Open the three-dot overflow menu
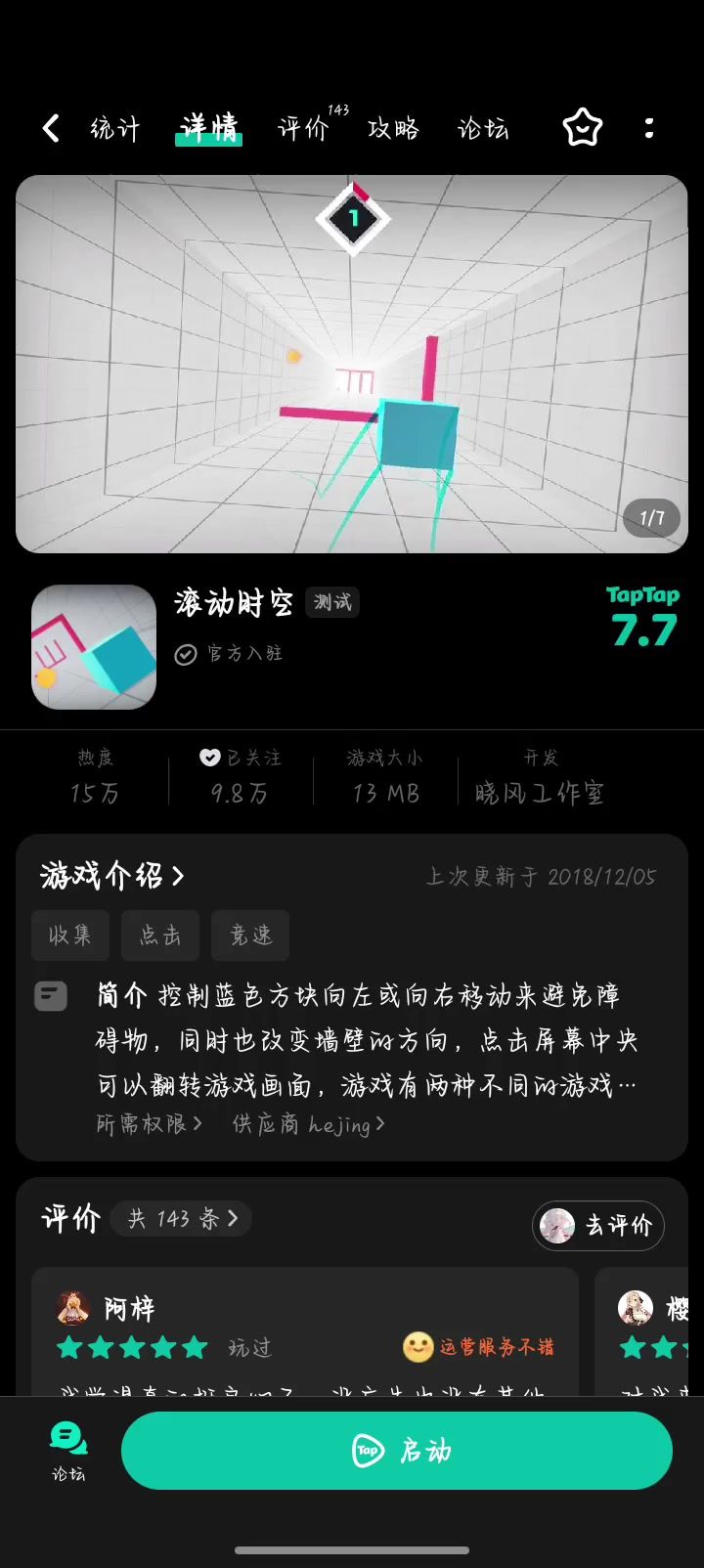 [649, 128]
